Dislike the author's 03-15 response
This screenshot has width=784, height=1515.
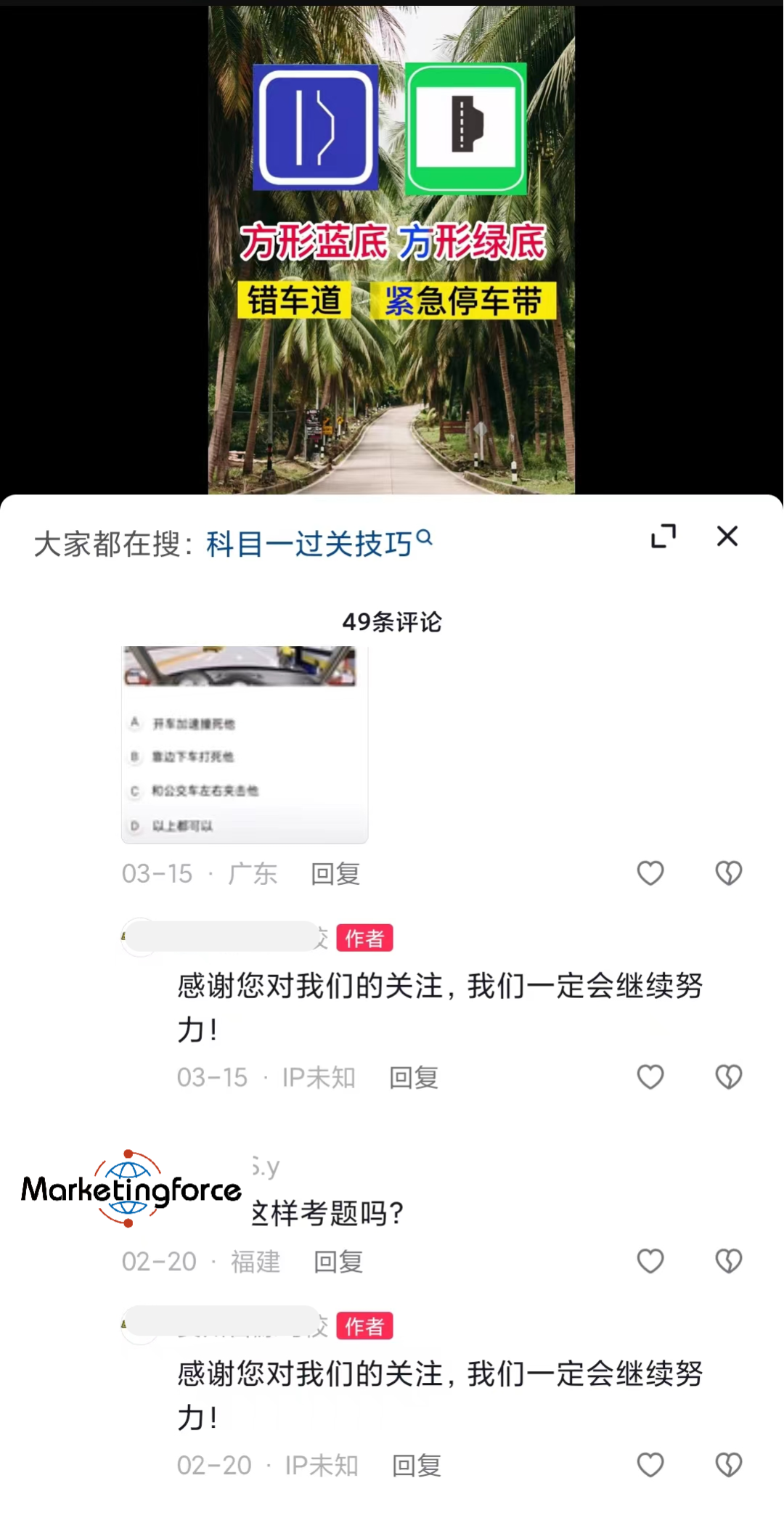(x=728, y=1077)
